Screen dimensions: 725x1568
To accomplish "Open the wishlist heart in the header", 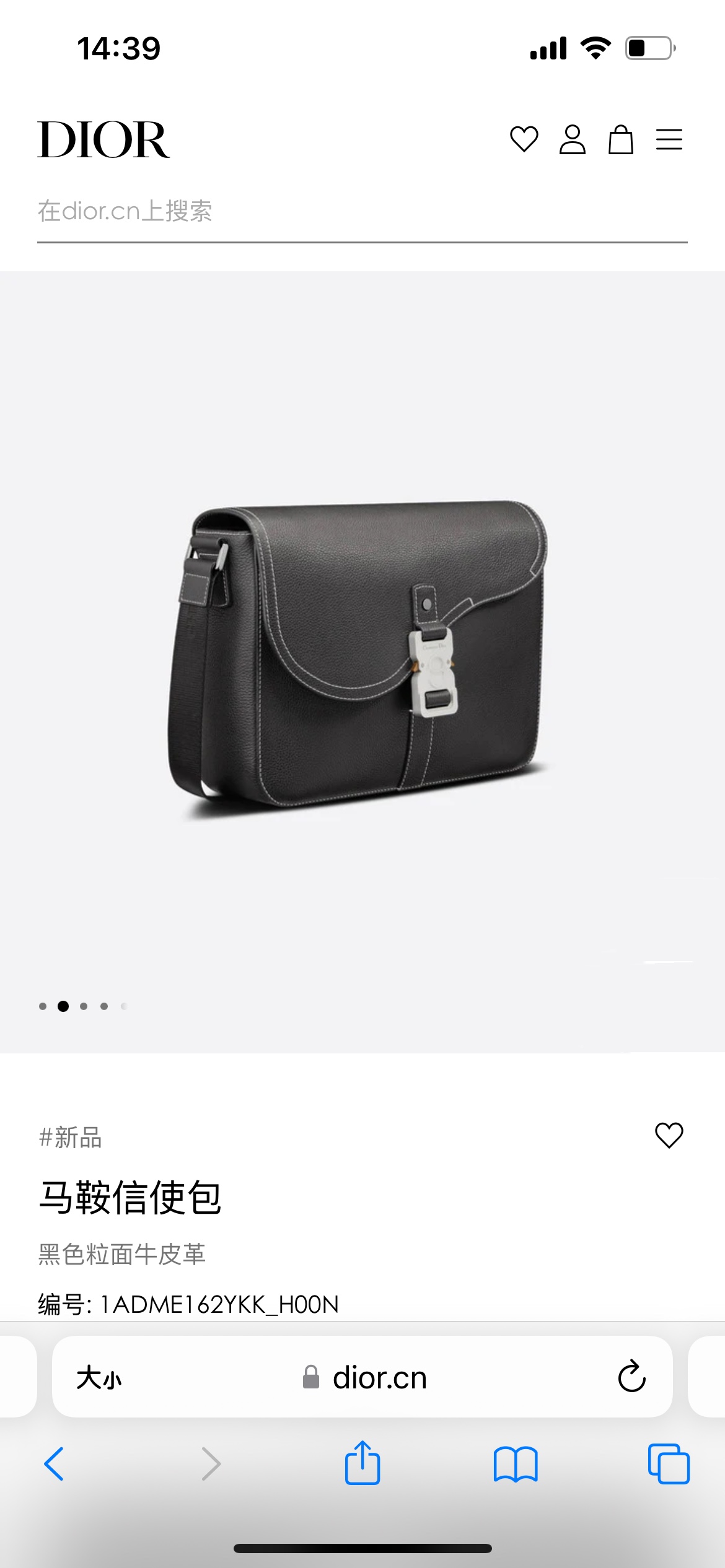I will pos(524,139).
